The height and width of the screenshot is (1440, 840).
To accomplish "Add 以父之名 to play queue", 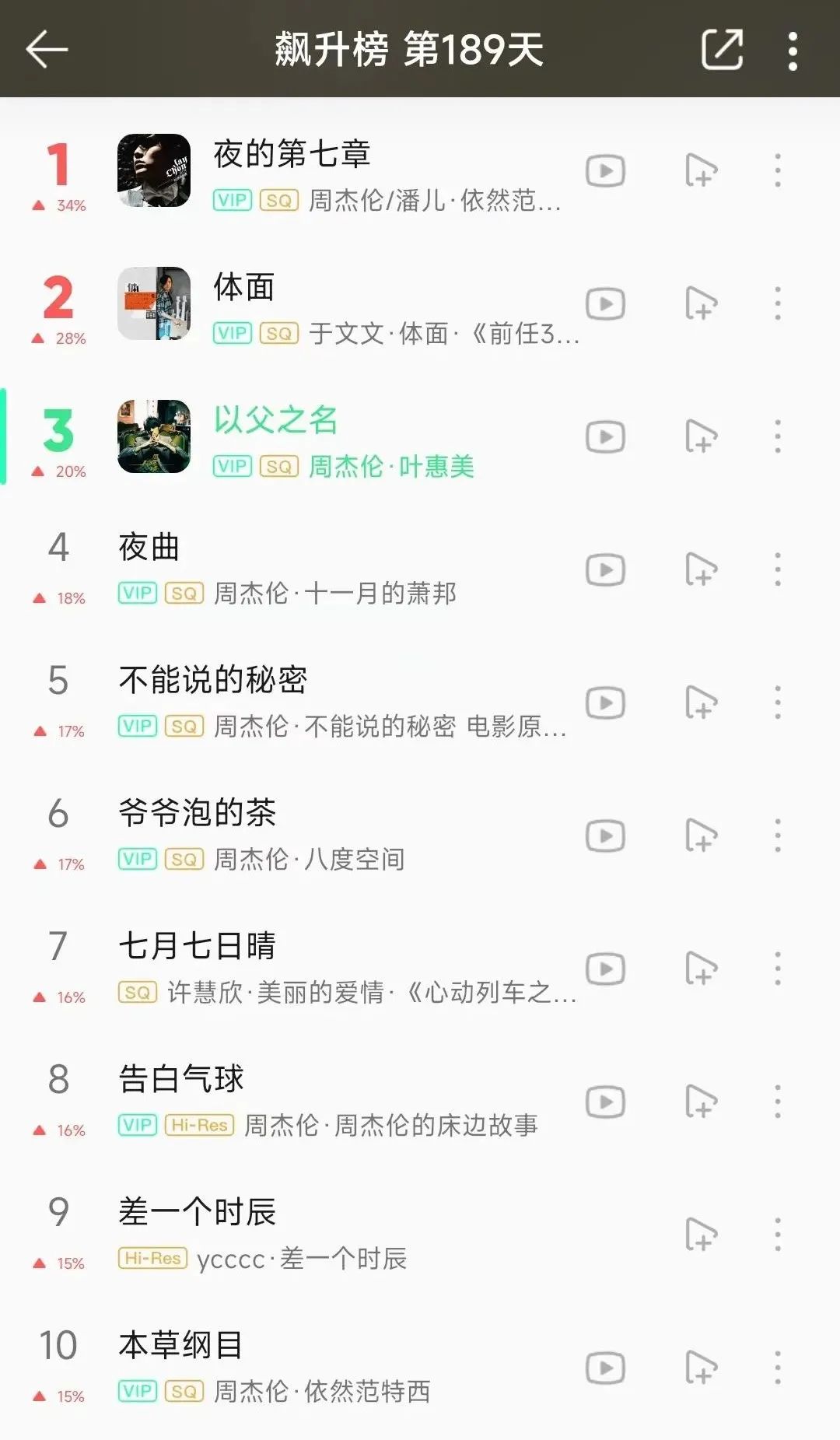I will pyautogui.click(x=700, y=436).
